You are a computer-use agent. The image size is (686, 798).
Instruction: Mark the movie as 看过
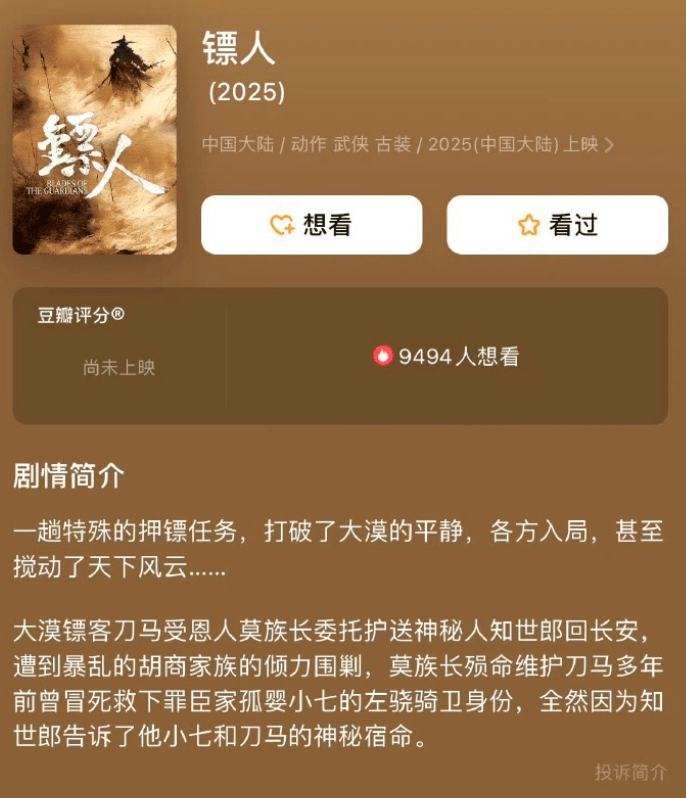(557, 225)
